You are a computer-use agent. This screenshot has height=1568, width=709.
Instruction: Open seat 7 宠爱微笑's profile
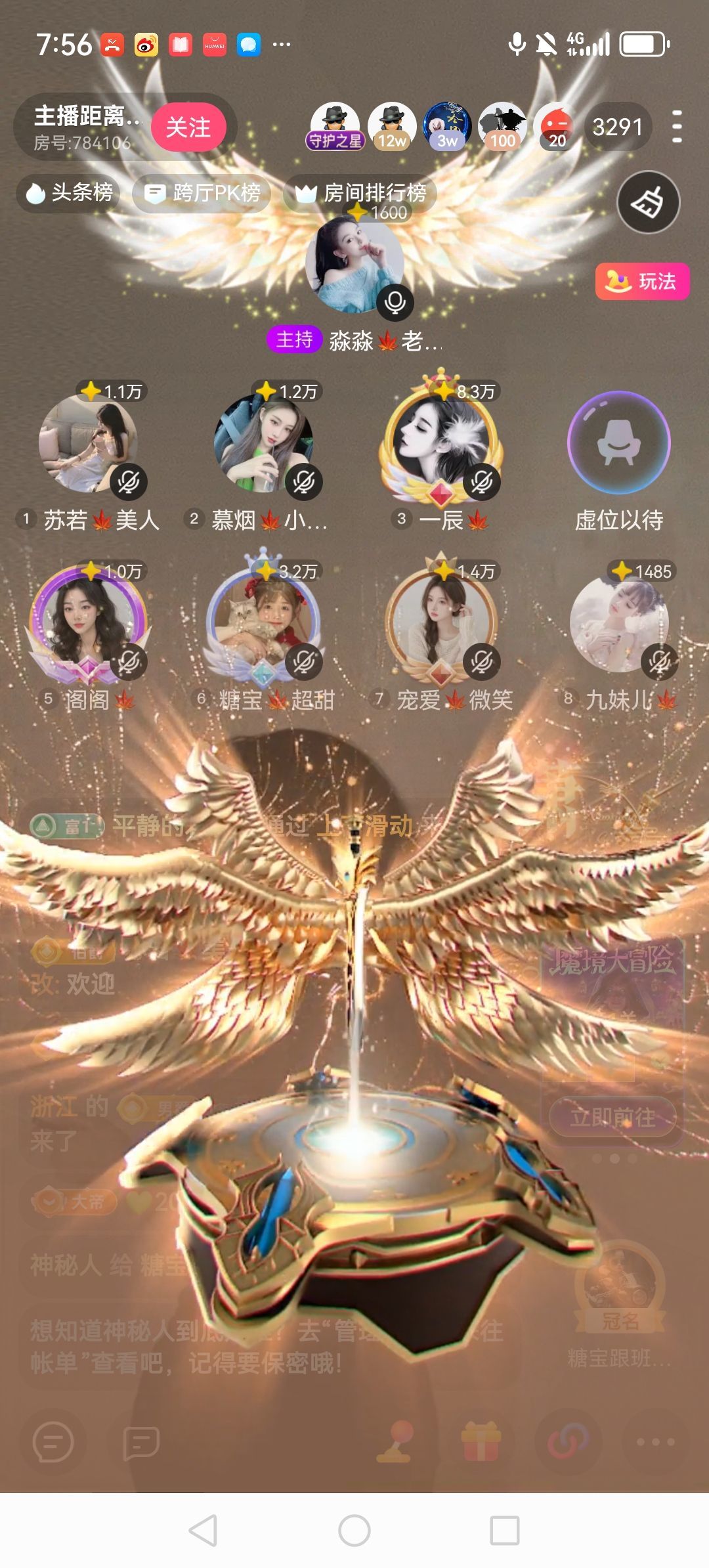[x=440, y=622]
